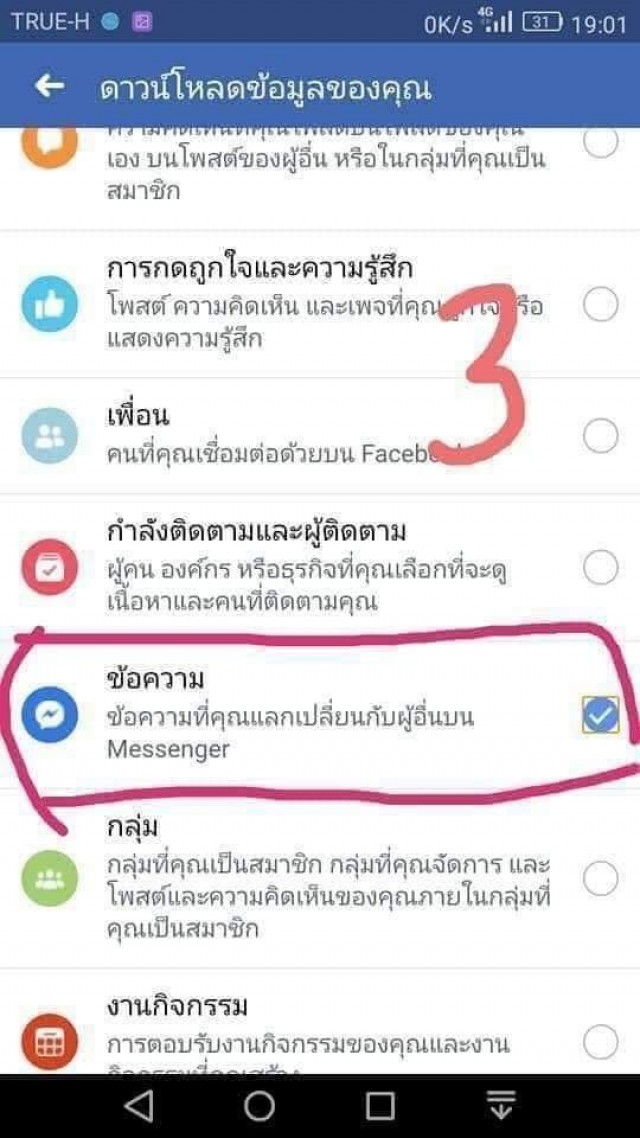Select the การกดถูกใจและความรู้สึก checkbox

click(600, 305)
